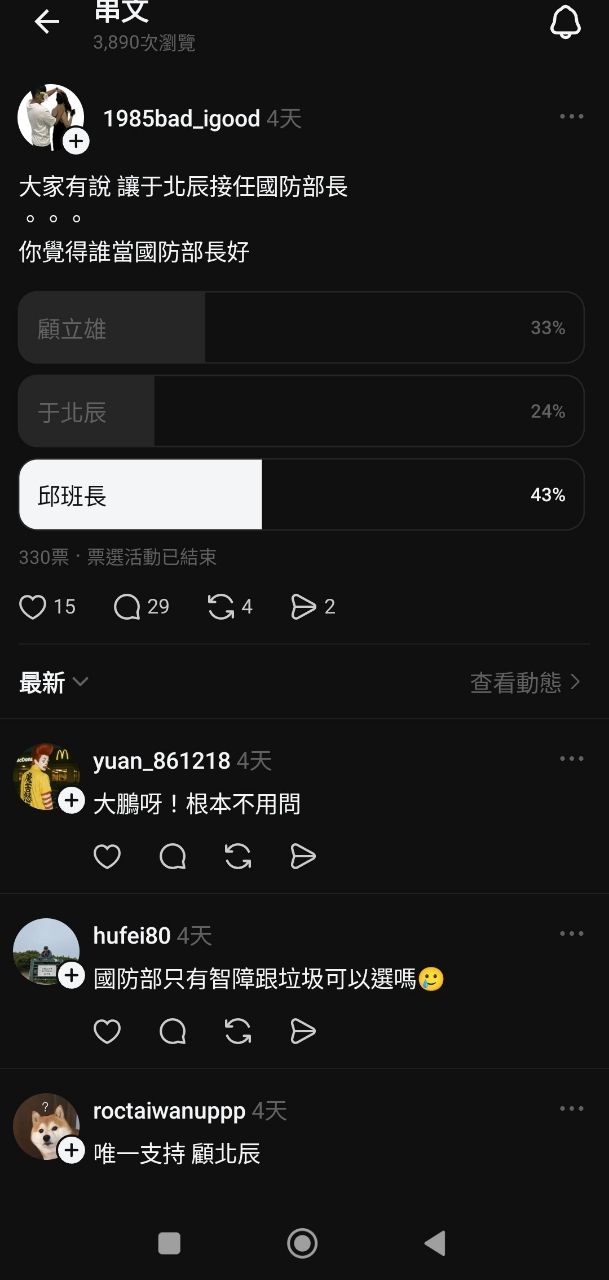Like yuan_861218's comment
609x1280 pixels.
pos(107,856)
